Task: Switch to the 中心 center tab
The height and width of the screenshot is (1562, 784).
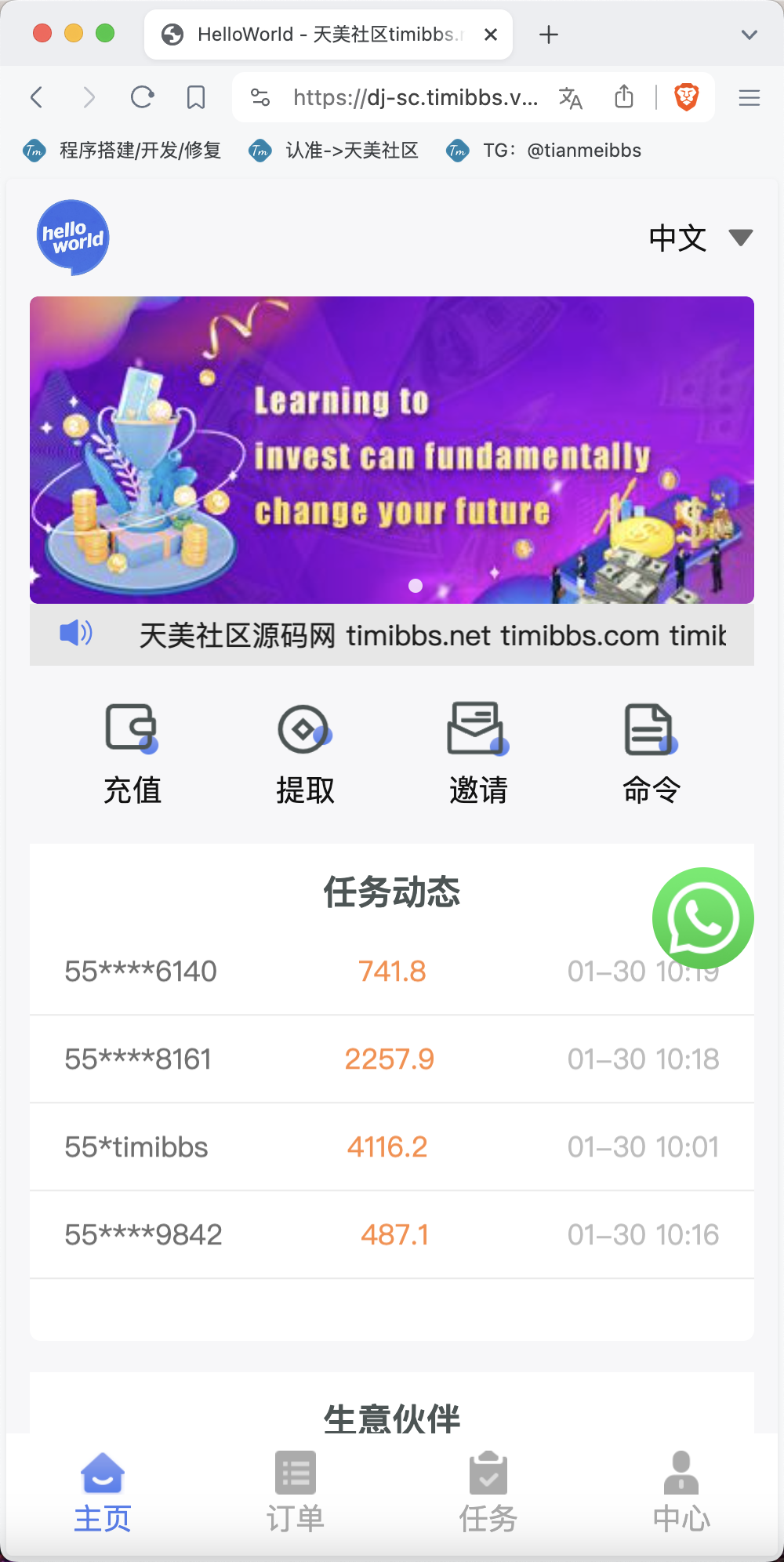Action: tap(681, 1492)
